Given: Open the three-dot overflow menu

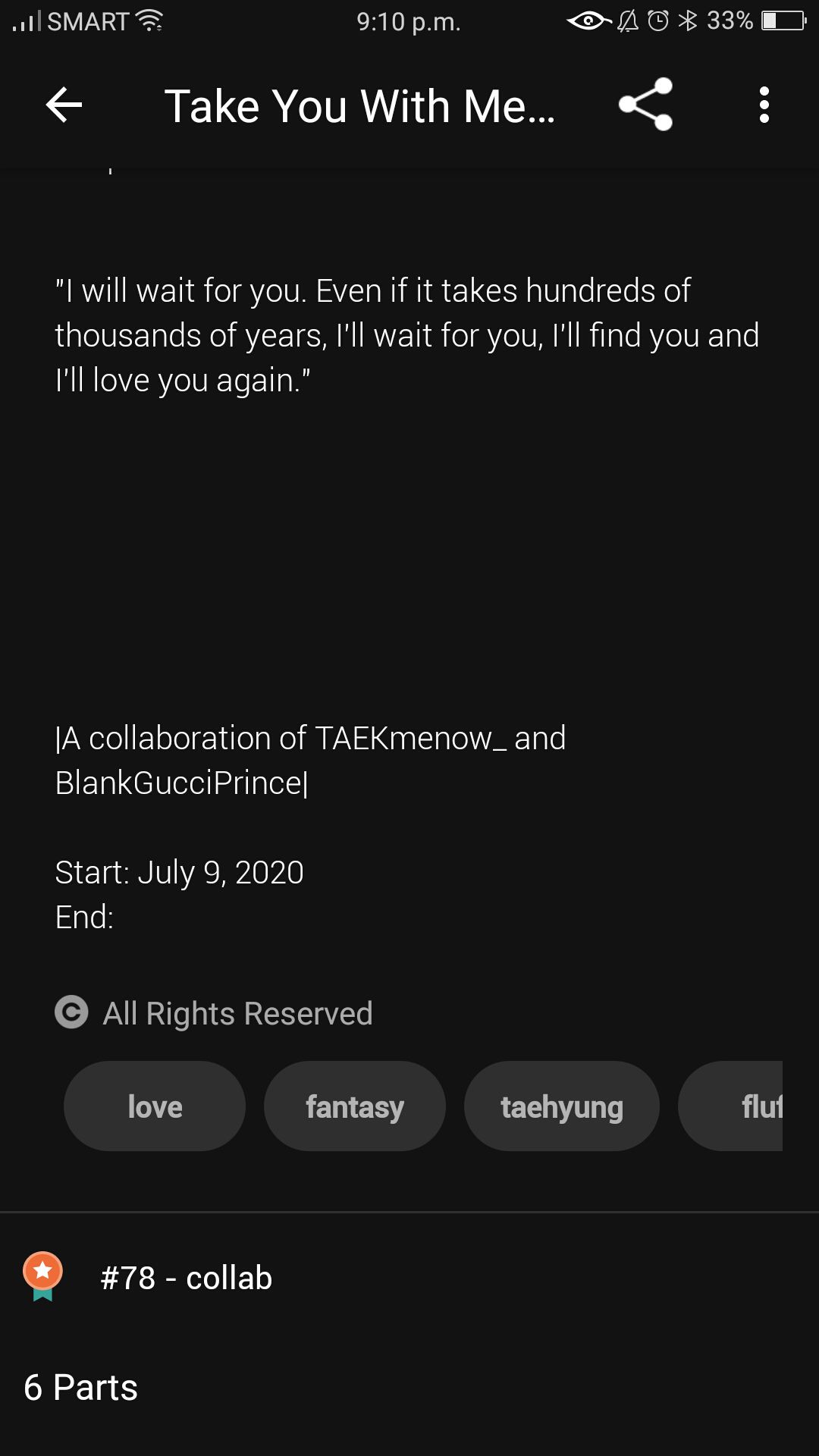Looking at the screenshot, I should pyautogui.click(x=764, y=105).
